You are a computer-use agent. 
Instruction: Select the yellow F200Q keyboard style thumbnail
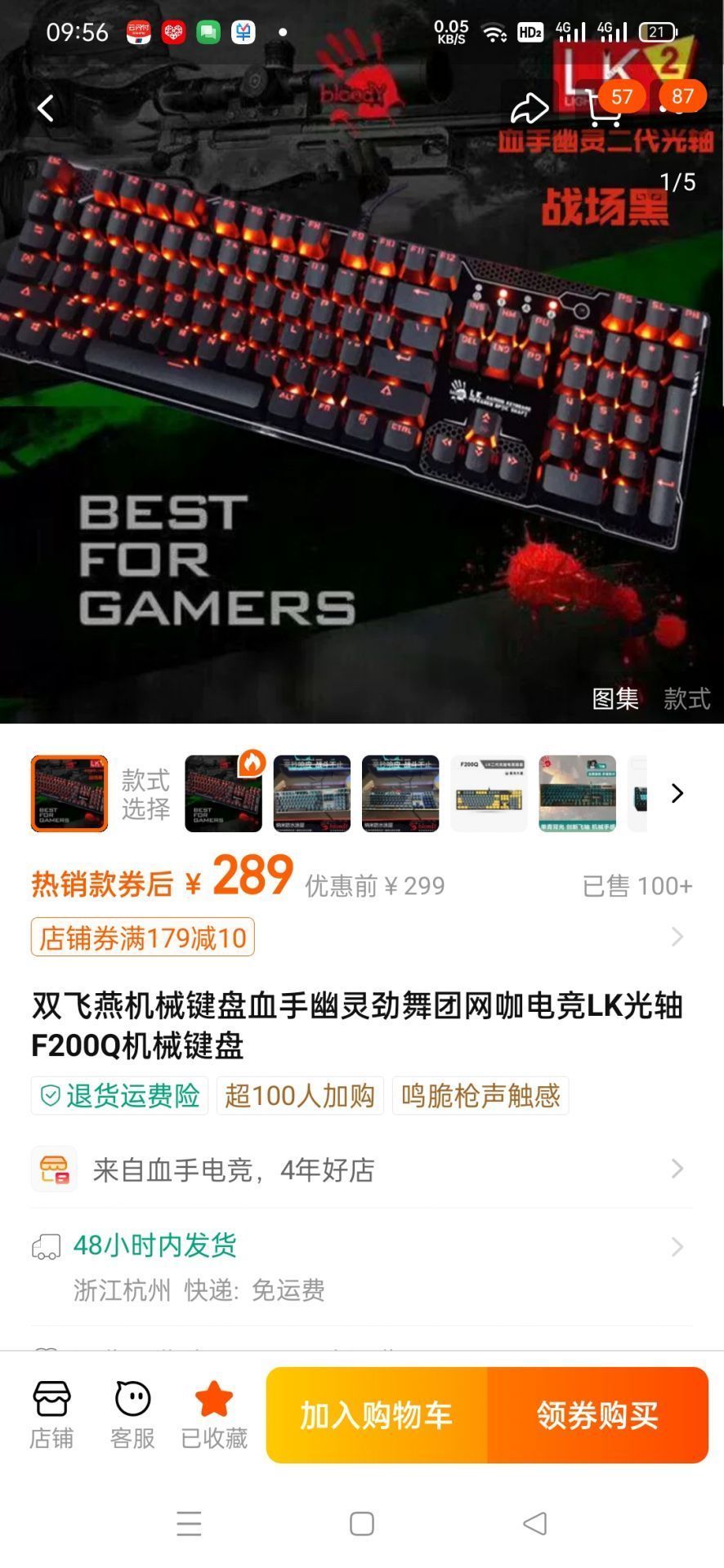[489, 793]
